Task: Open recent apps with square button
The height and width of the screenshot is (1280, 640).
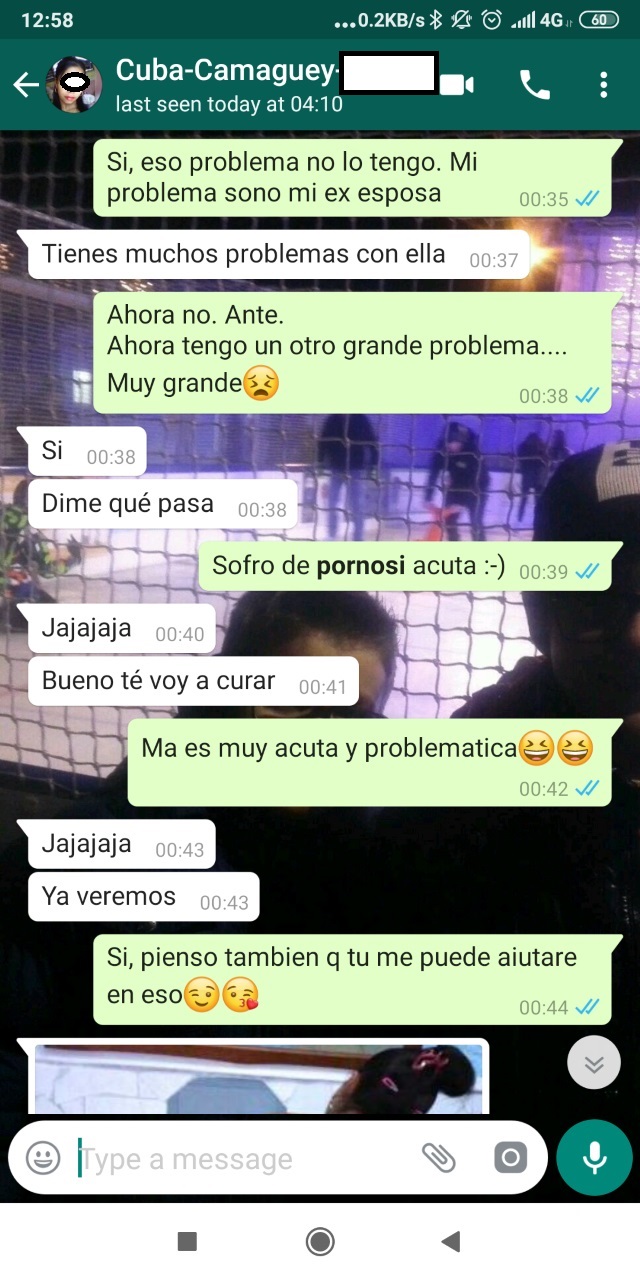Action: click(x=187, y=1242)
